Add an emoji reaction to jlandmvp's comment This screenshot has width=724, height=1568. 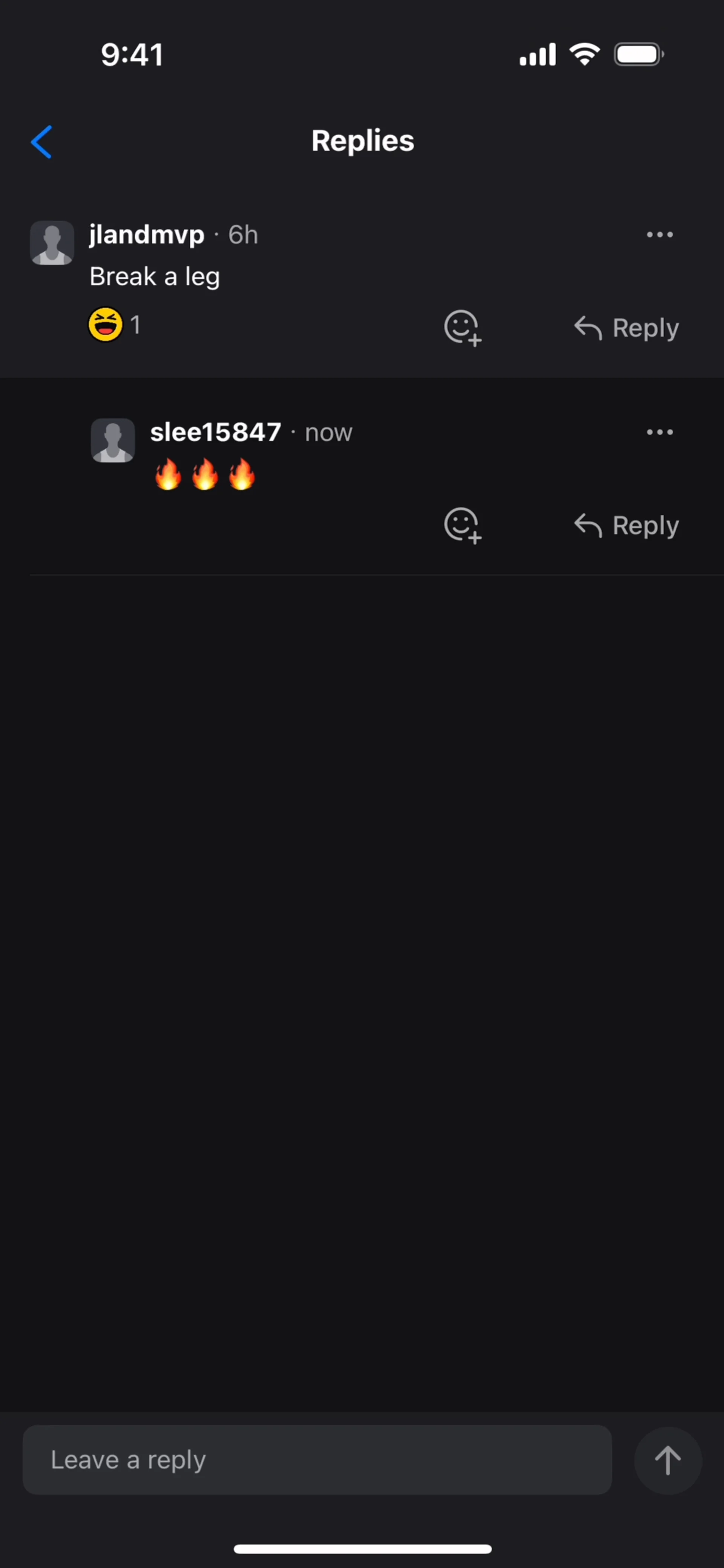pyautogui.click(x=462, y=328)
